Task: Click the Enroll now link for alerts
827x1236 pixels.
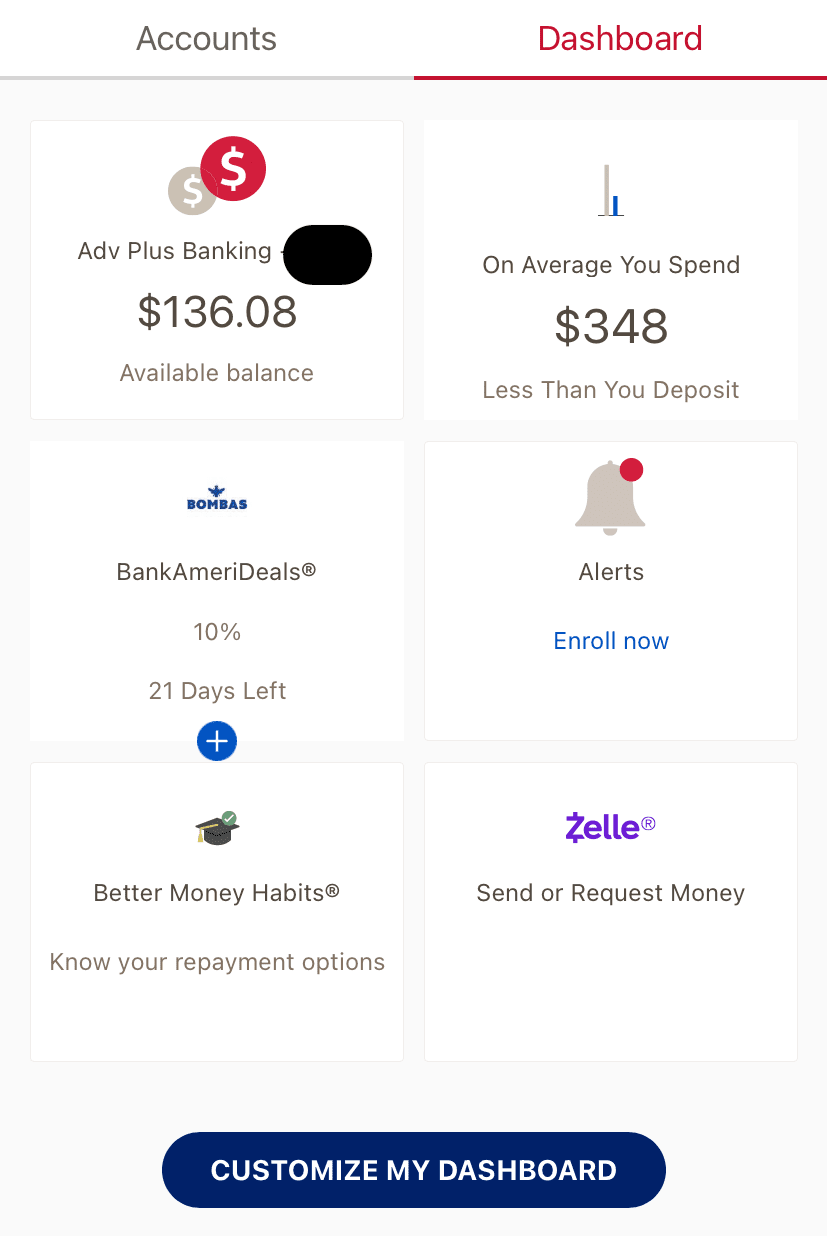Action: click(x=611, y=640)
